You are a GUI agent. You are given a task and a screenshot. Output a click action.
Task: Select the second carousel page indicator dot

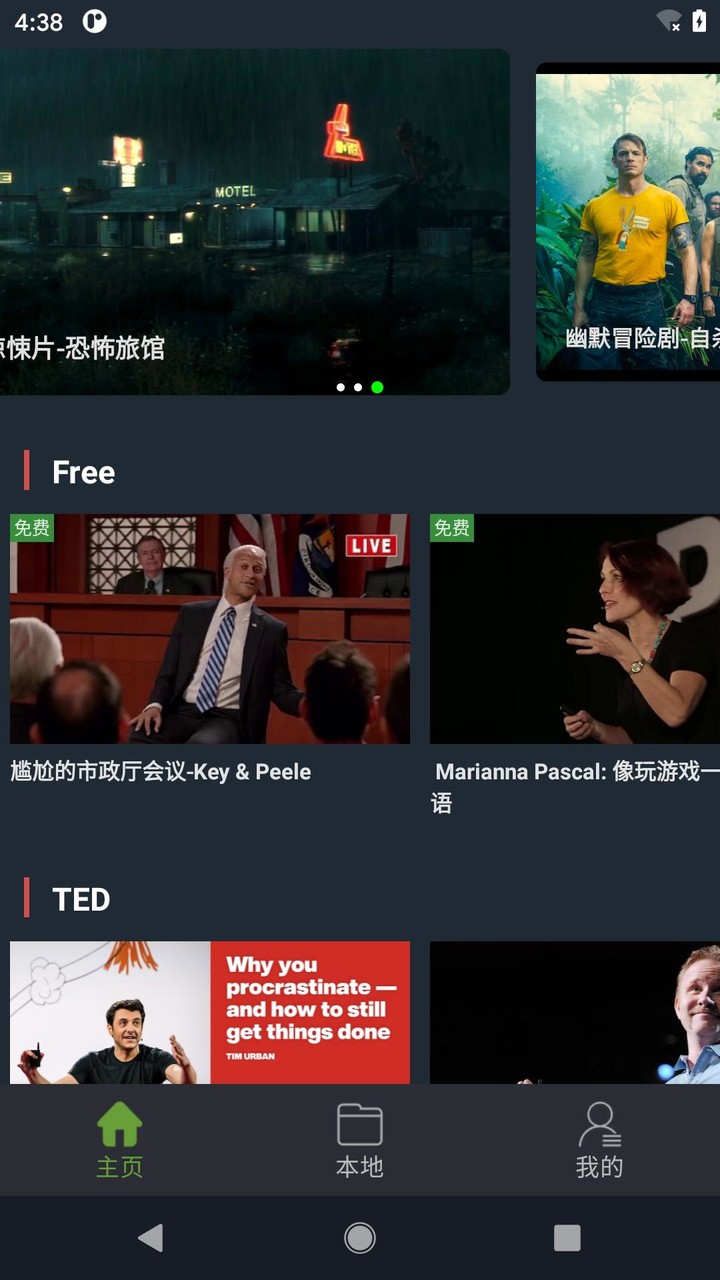click(x=358, y=386)
